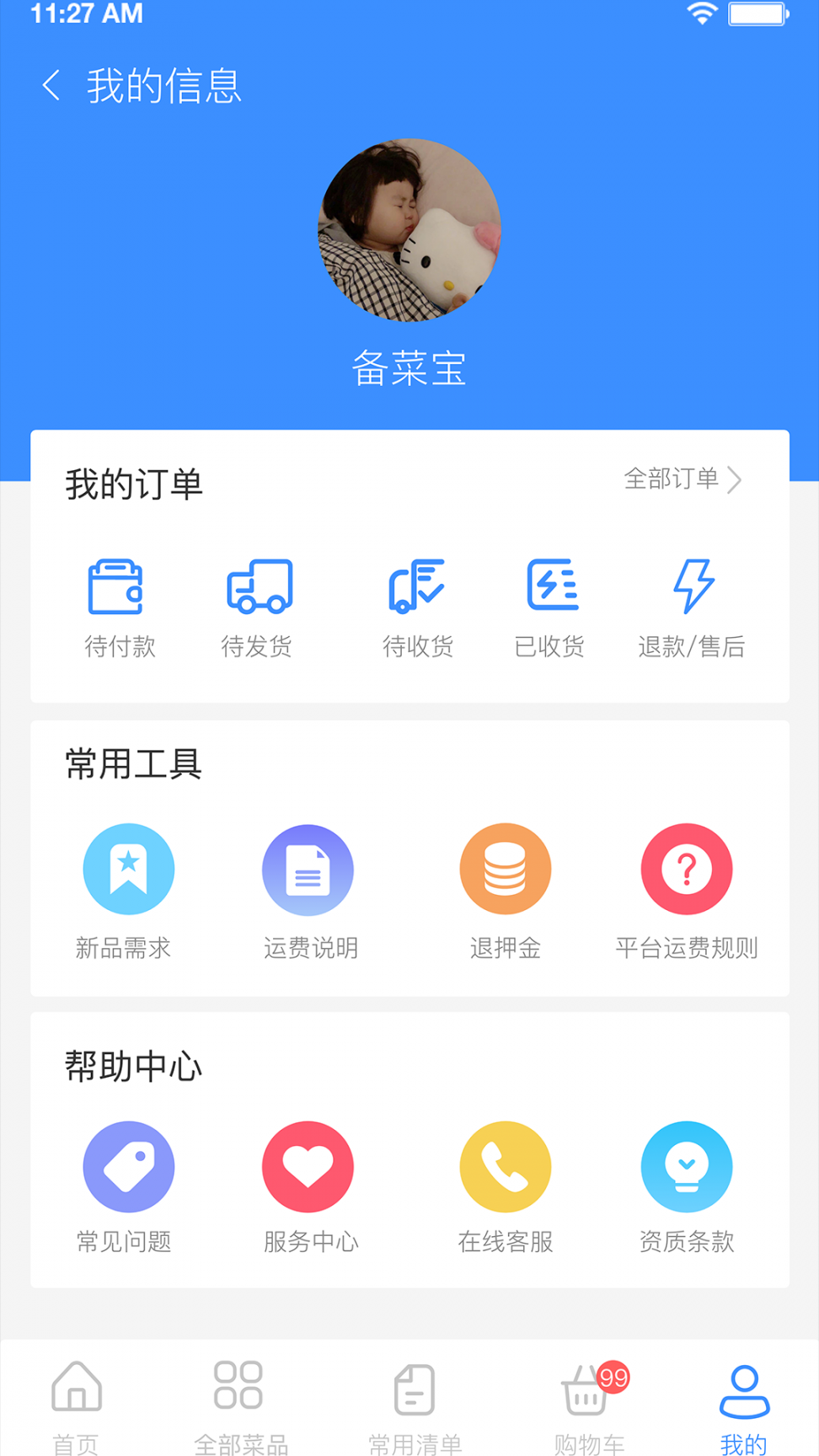The height and width of the screenshot is (1456, 819).
Task: Open the 常用清单 tab
Action: point(415,1405)
